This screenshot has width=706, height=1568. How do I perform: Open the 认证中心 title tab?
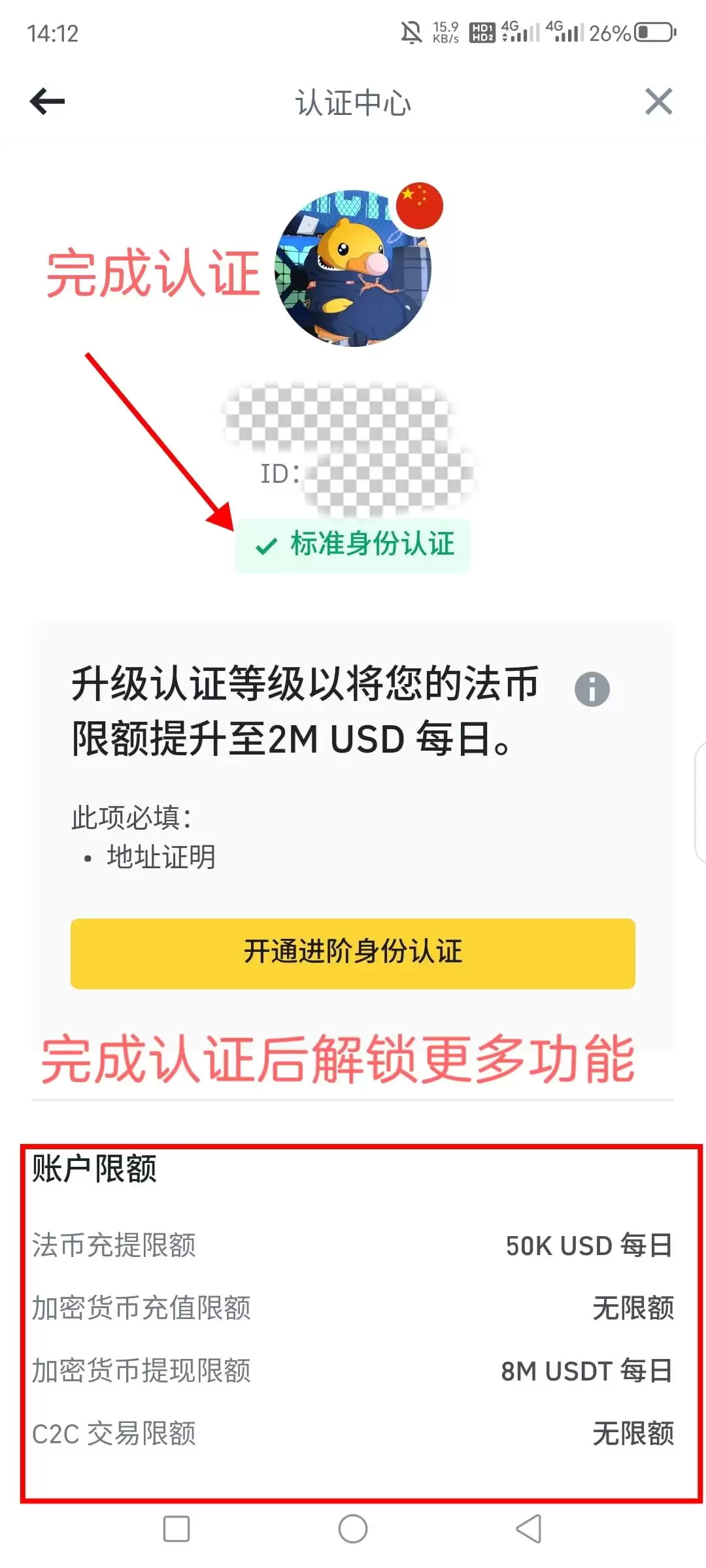tap(353, 103)
